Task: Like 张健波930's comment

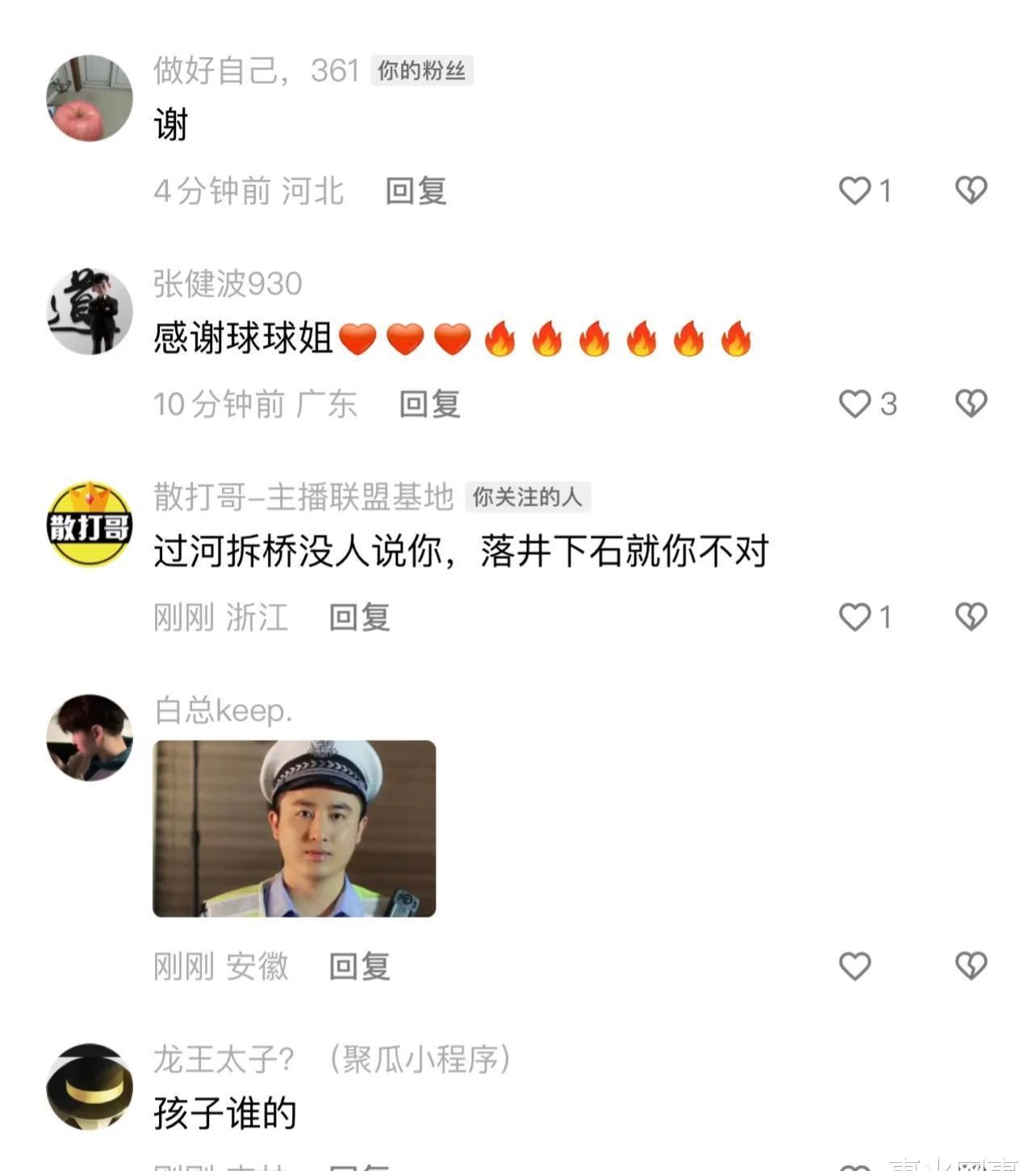Action: 855,404
